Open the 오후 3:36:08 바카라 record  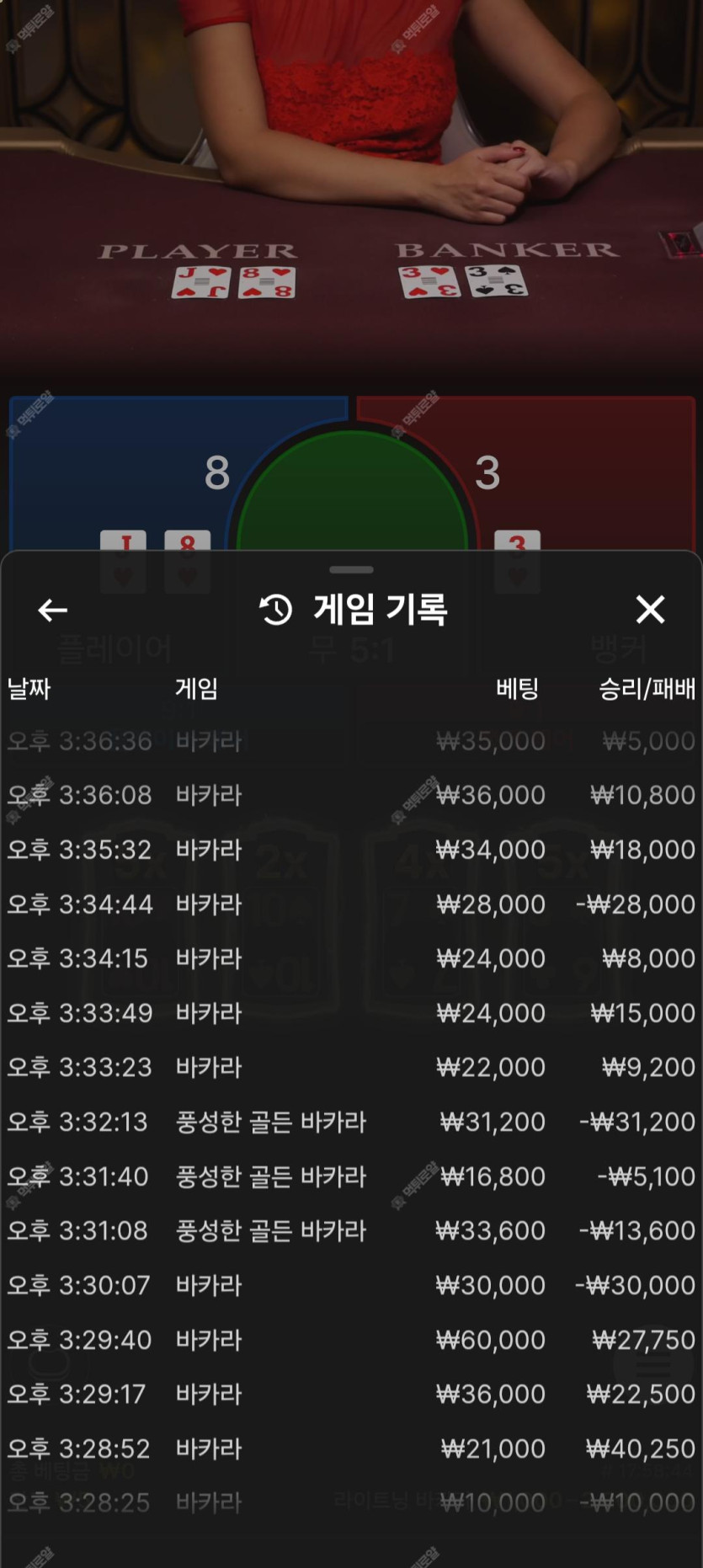pos(351,795)
